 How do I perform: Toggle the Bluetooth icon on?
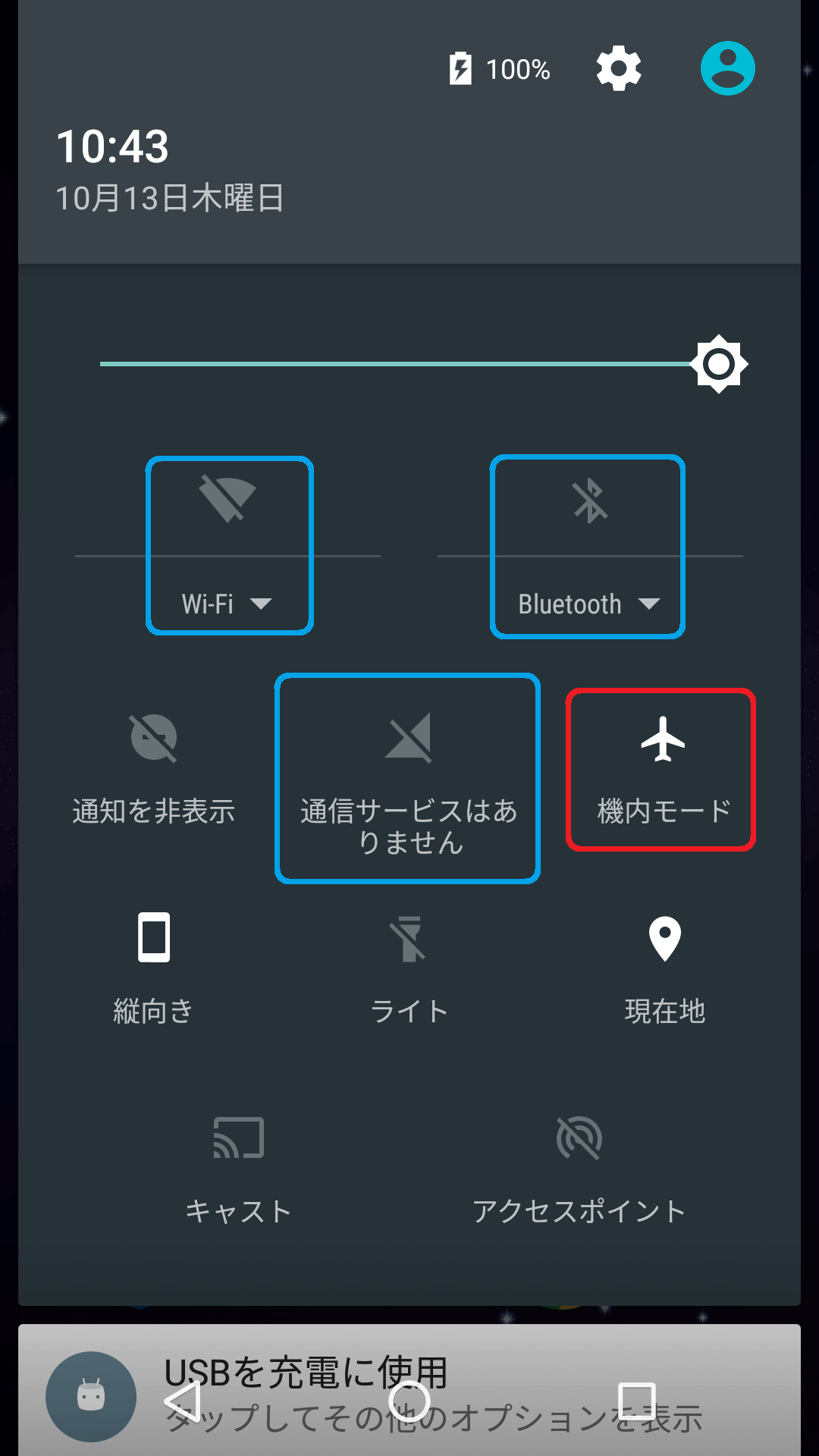click(590, 501)
